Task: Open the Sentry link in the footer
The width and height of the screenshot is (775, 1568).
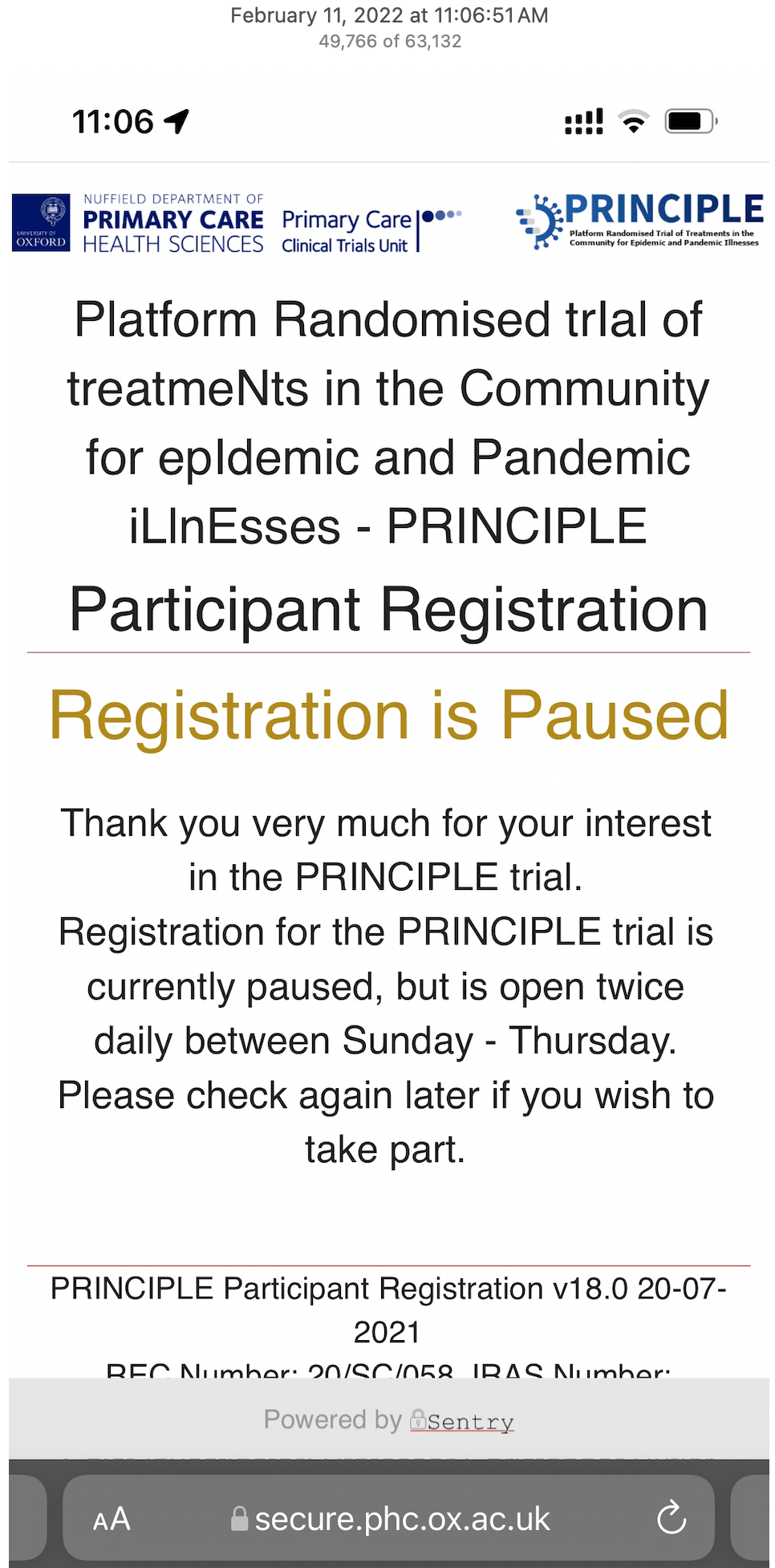Action: pyautogui.click(x=462, y=1421)
